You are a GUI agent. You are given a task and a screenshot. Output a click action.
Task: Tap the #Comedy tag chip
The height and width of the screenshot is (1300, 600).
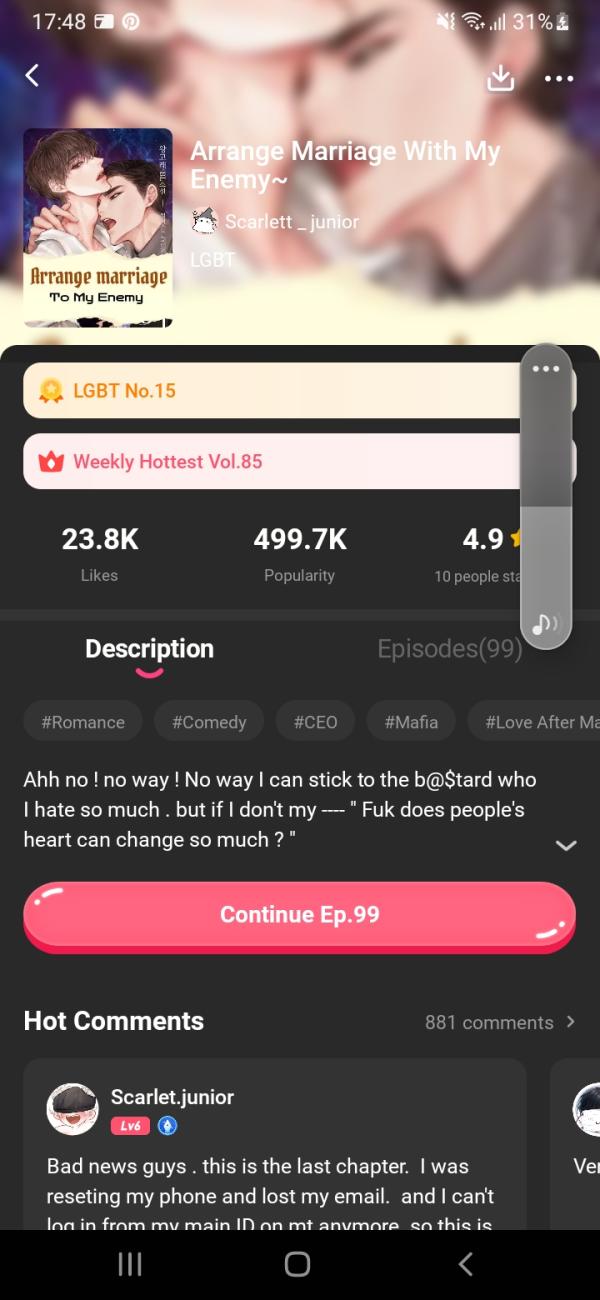click(209, 722)
